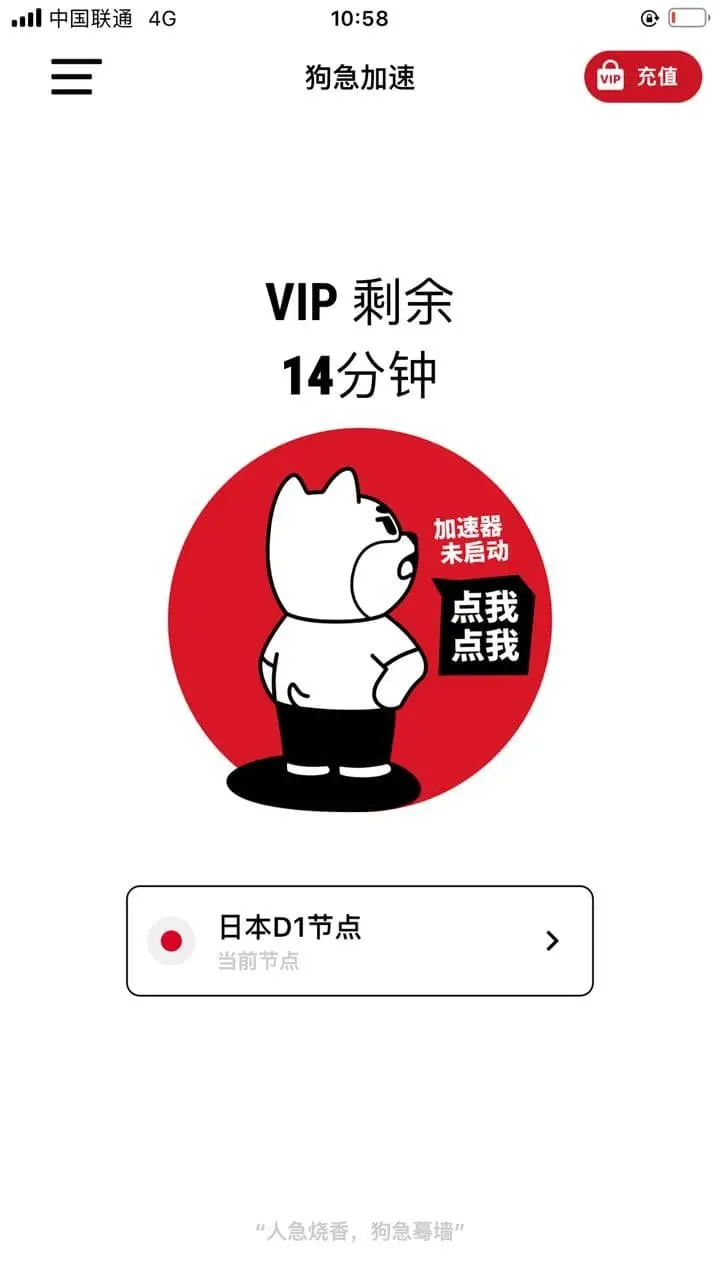Click the cellular signal bars indicator

(x=25, y=16)
